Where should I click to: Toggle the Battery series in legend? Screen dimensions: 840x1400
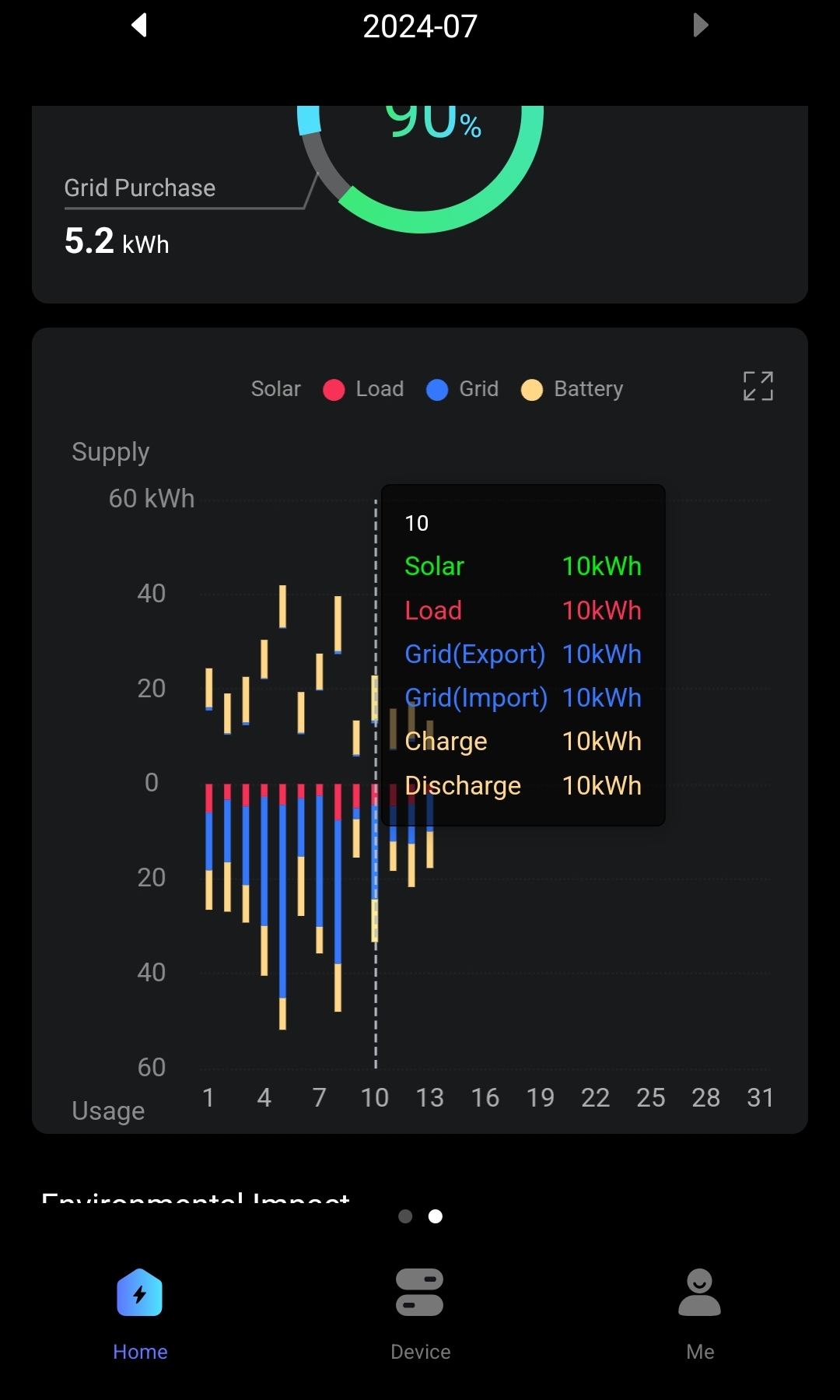click(572, 389)
